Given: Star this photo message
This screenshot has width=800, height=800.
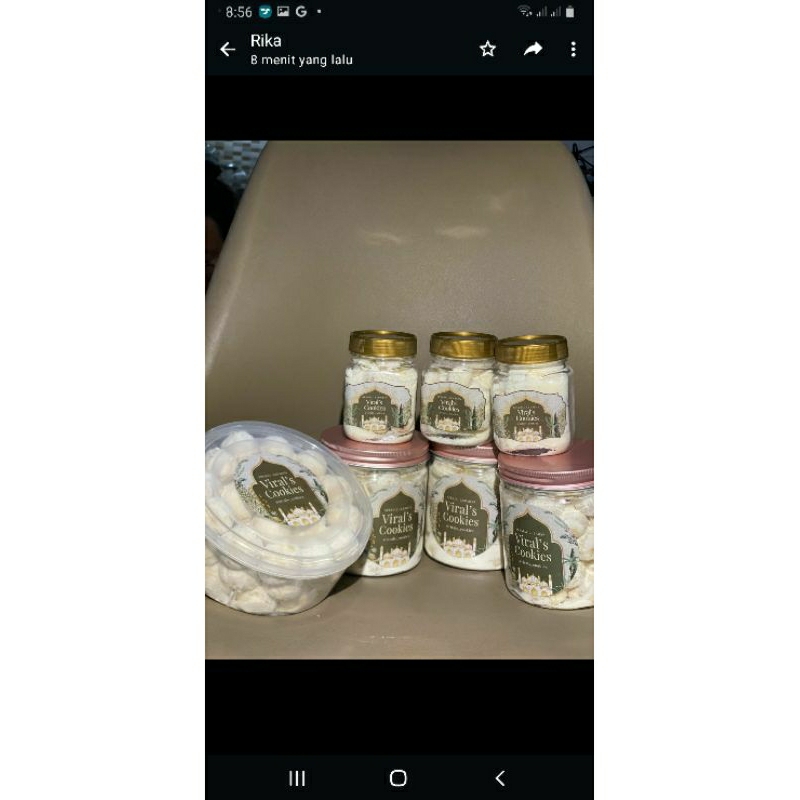Looking at the screenshot, I should click(x=487, y=49).
